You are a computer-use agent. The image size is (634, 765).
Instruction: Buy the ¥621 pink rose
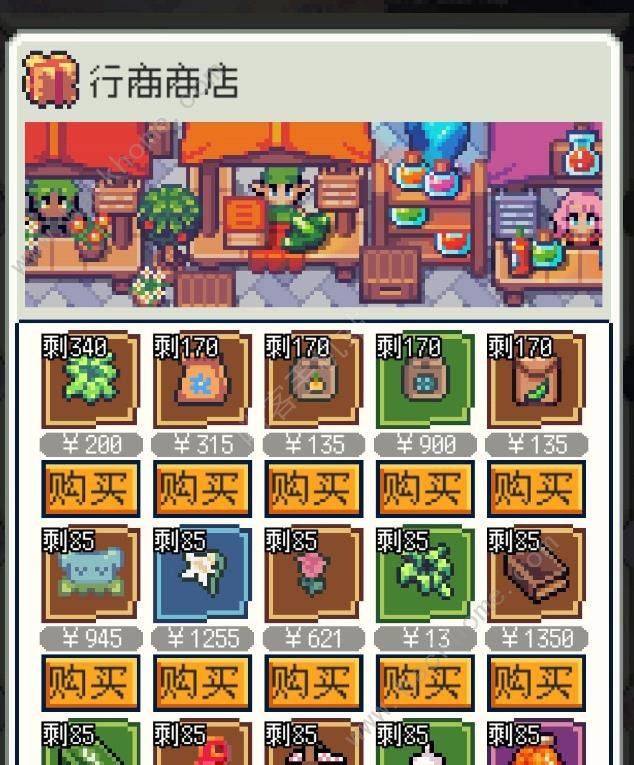pyautogui.click(x=311, y=682)
